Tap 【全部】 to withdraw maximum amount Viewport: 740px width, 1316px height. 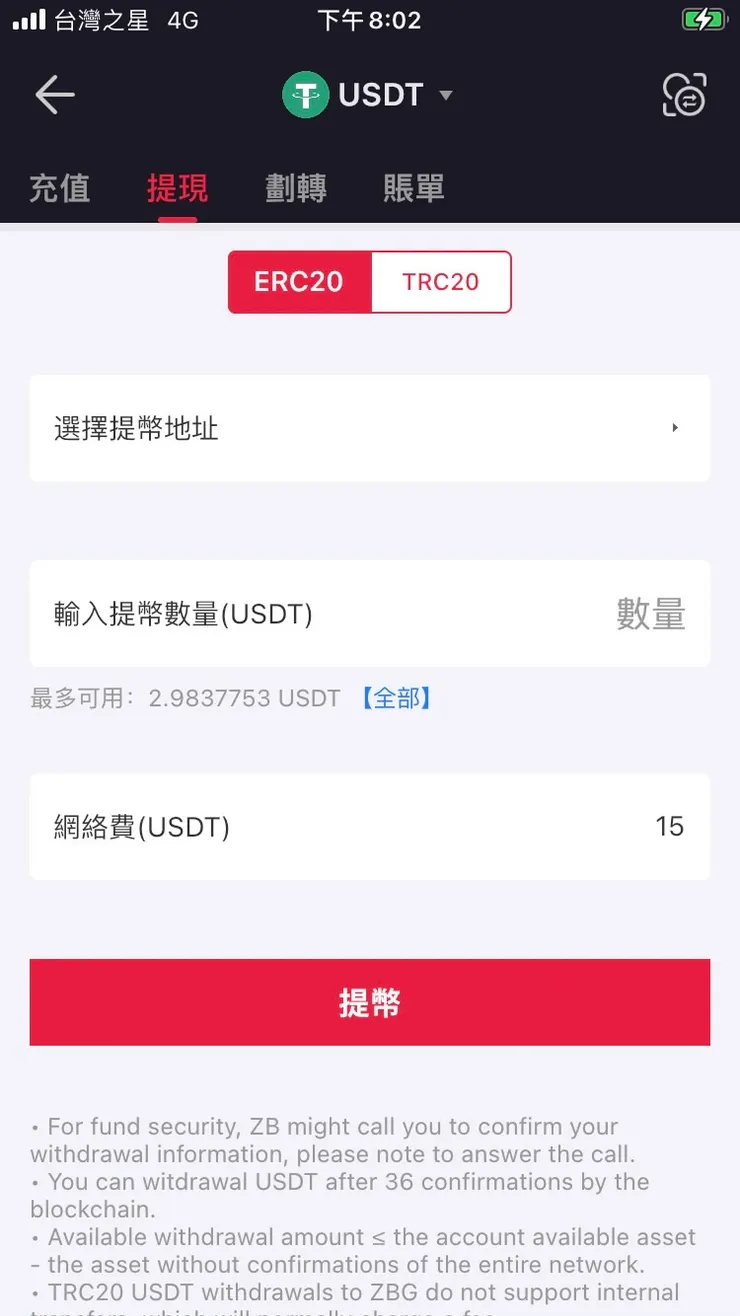pos(396,698)
